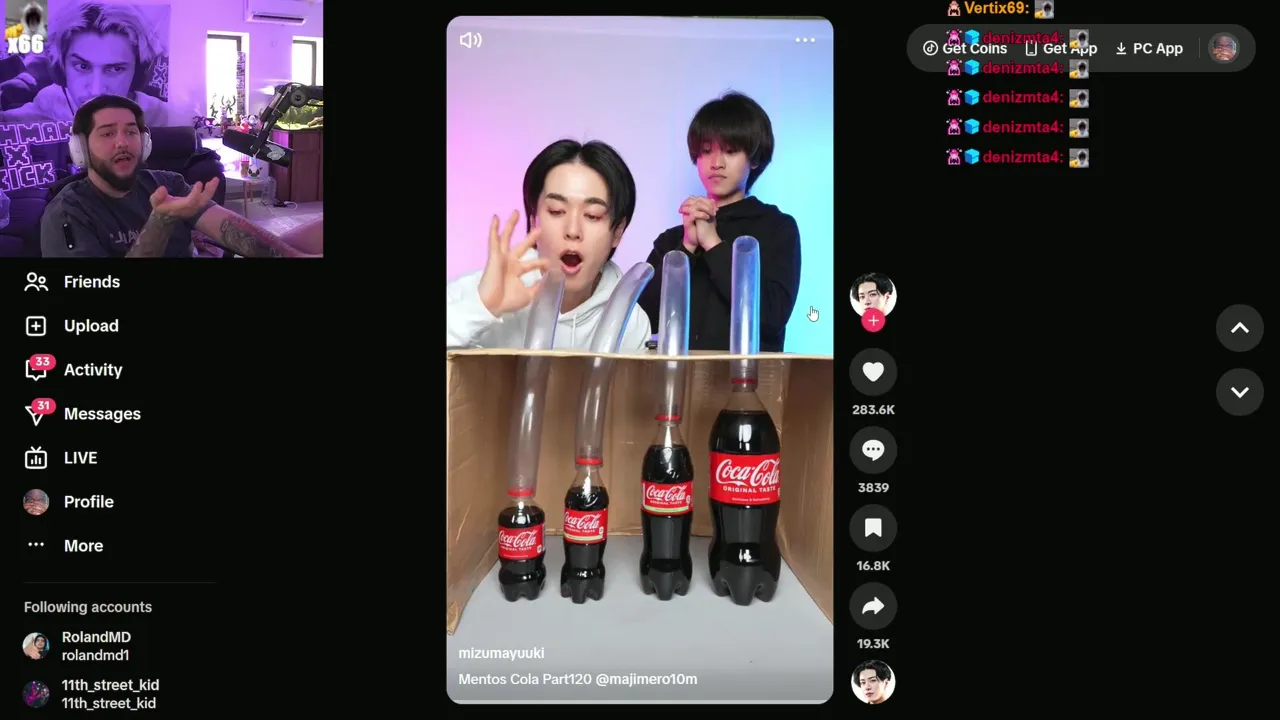1280x720 pixels.
Task: Open 11th_street_kid's account
Action: click(x=108, y=693)
